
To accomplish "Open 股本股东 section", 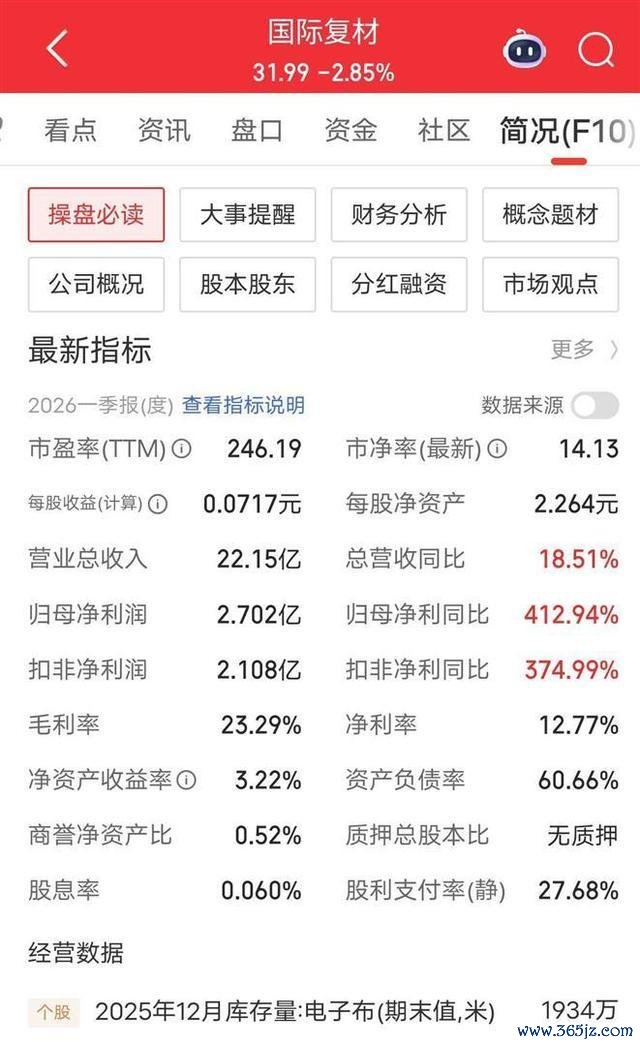I will pos(248,284).
